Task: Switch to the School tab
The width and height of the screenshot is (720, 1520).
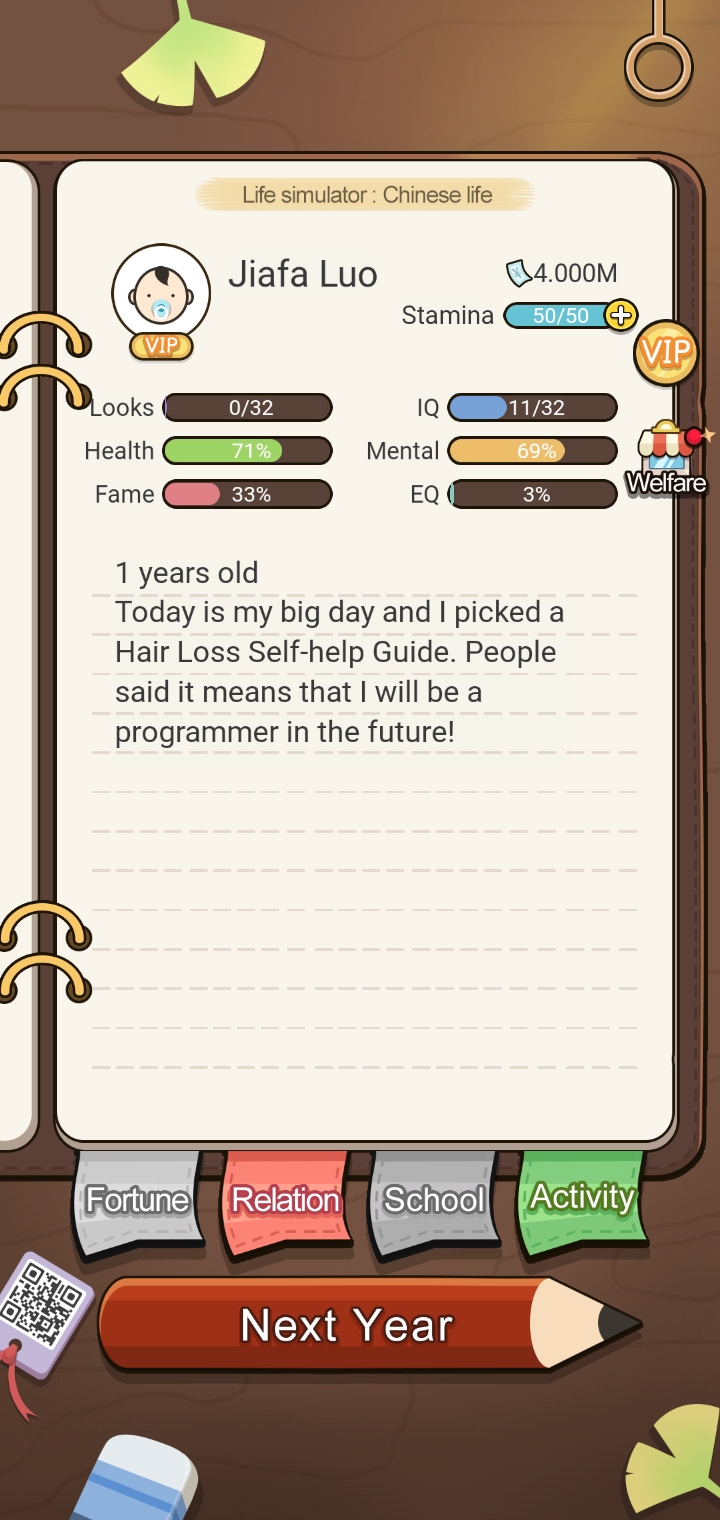Action: (434, 1199)
